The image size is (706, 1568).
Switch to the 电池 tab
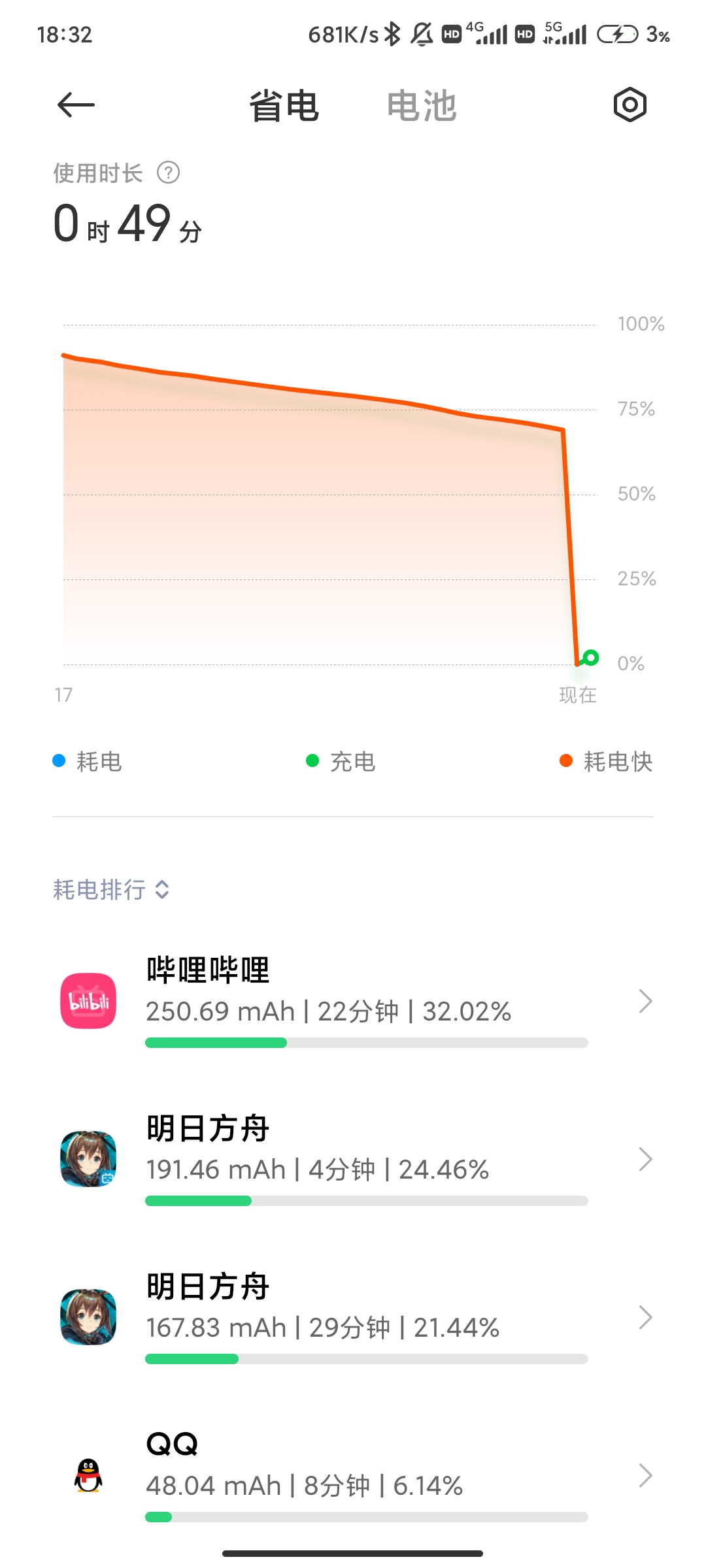click(421, 106)
